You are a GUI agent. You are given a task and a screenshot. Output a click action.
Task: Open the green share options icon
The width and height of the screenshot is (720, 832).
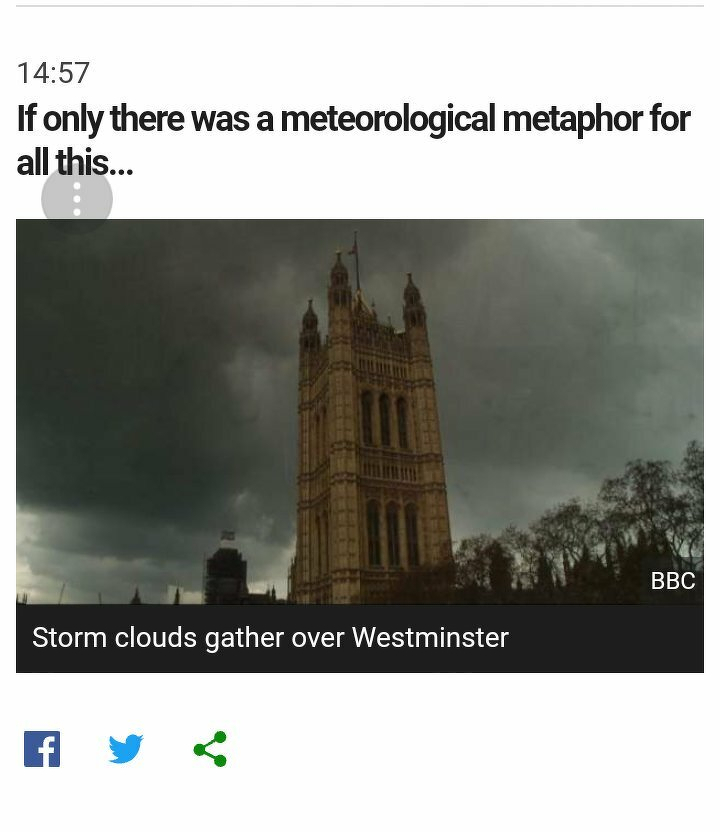click(x=210, y=749)
